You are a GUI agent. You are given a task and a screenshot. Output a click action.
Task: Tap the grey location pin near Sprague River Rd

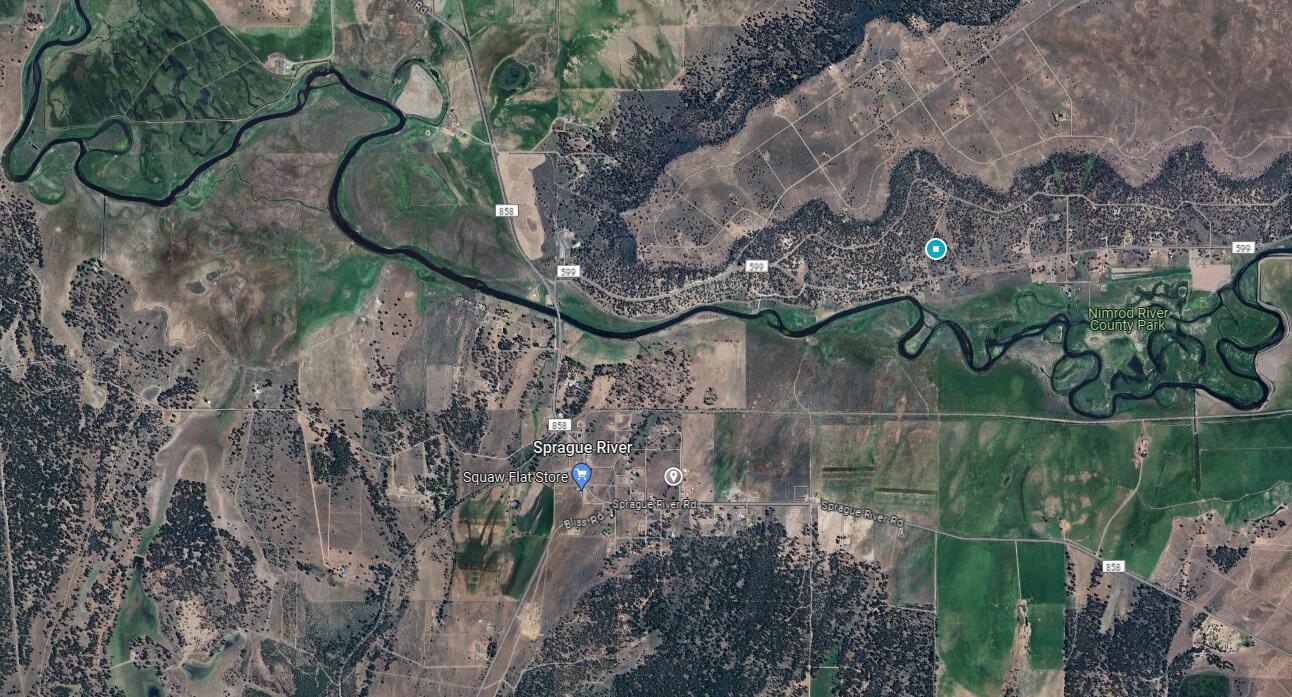coord(674,475)
